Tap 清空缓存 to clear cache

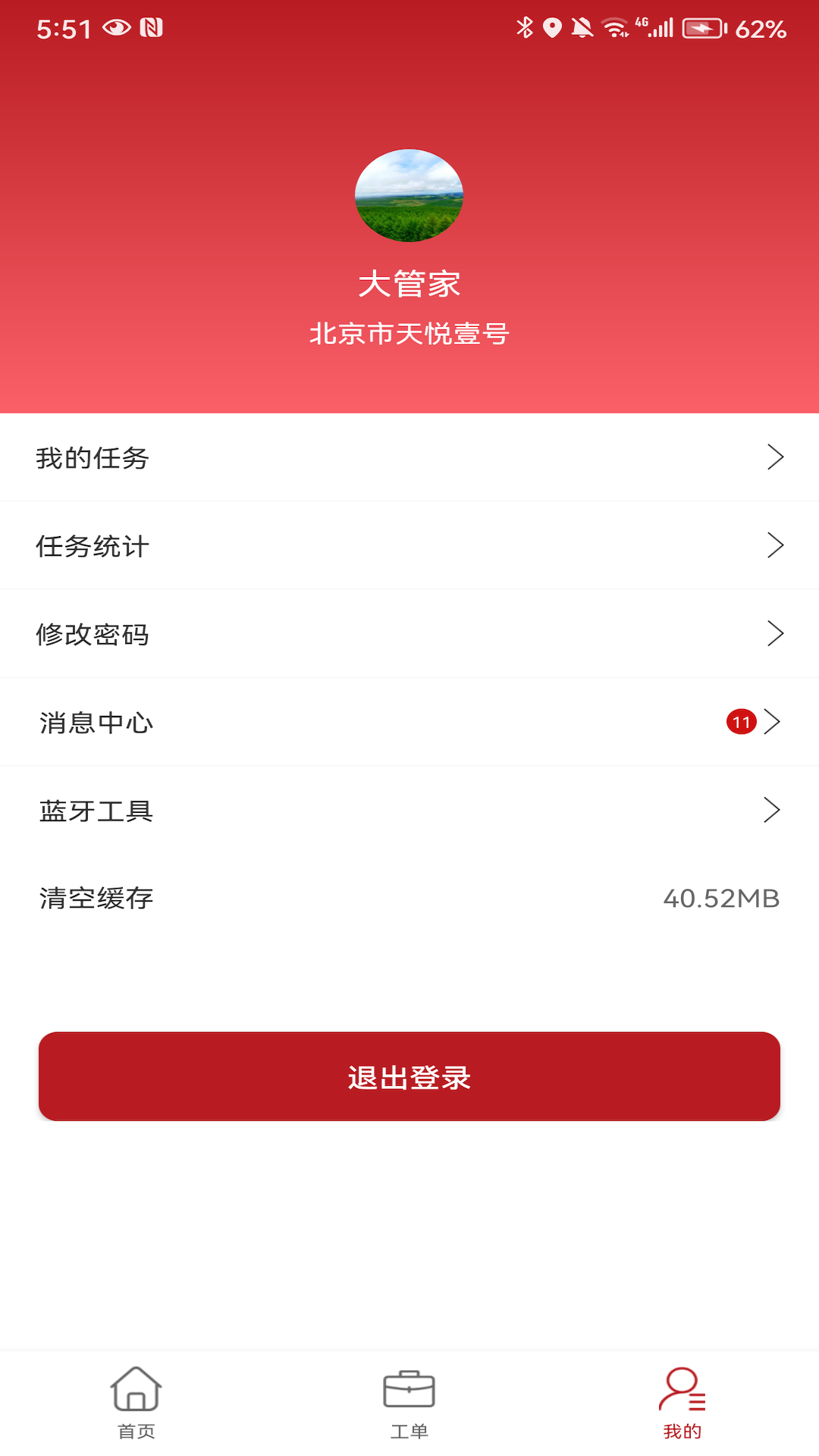tap(94, 899)
